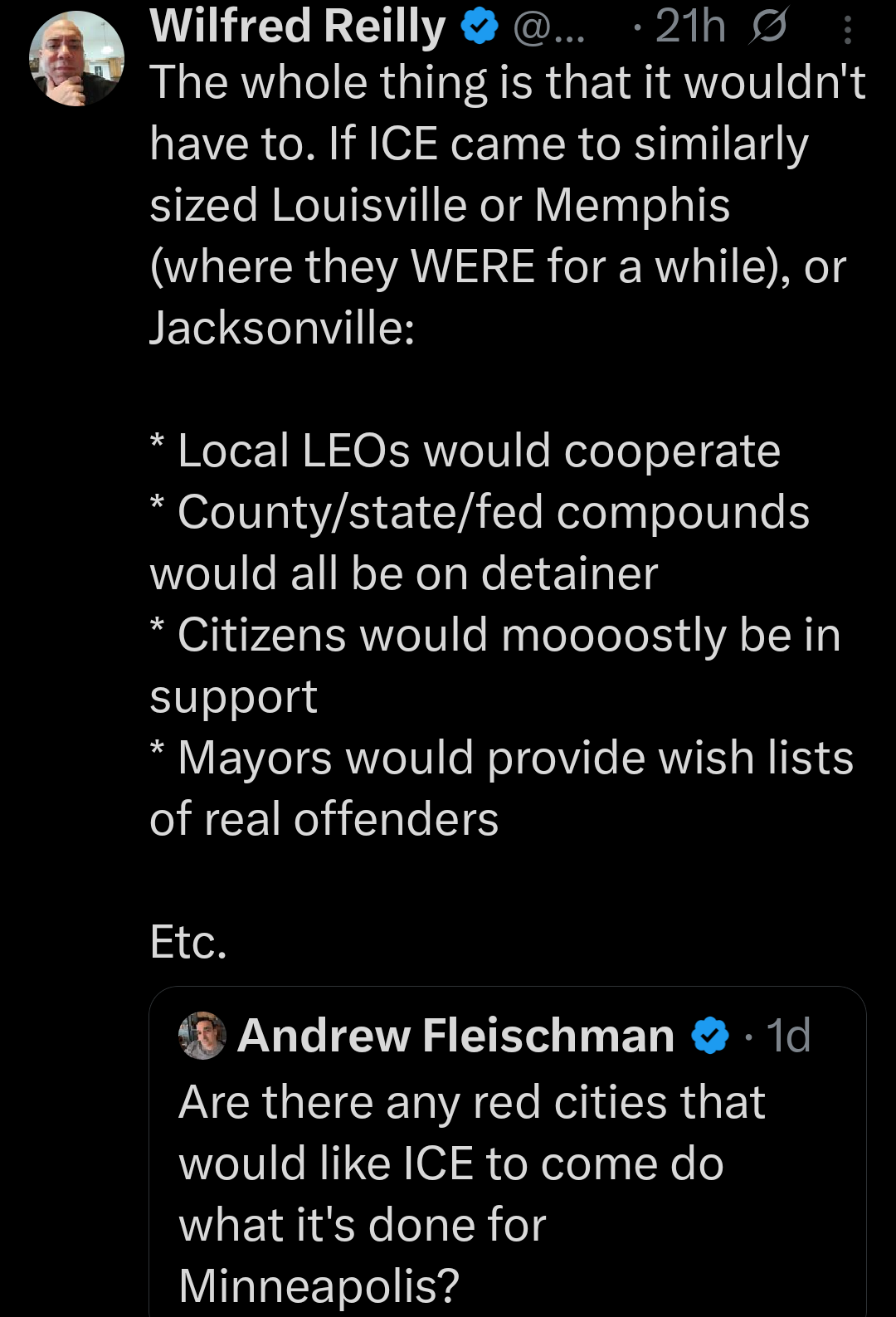
Task: Click Andrew Fleischman's verified checkmark
Action: click(x=710, y=1034)
